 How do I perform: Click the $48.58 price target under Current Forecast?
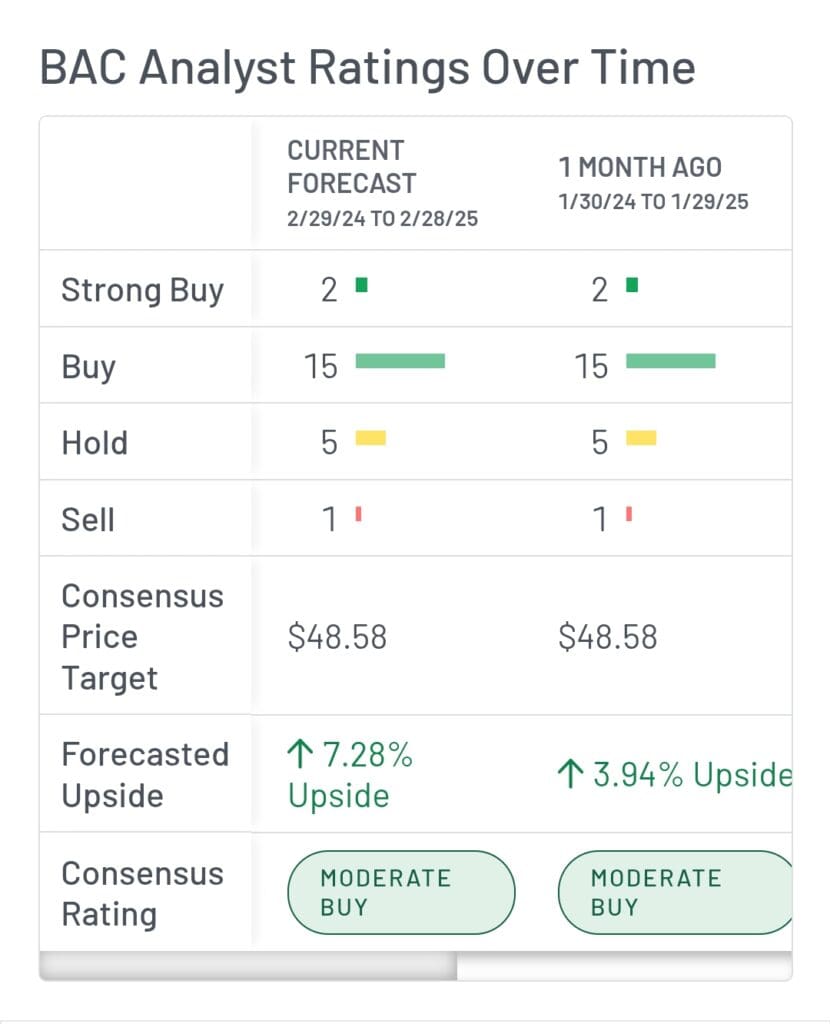coord(338,637)
